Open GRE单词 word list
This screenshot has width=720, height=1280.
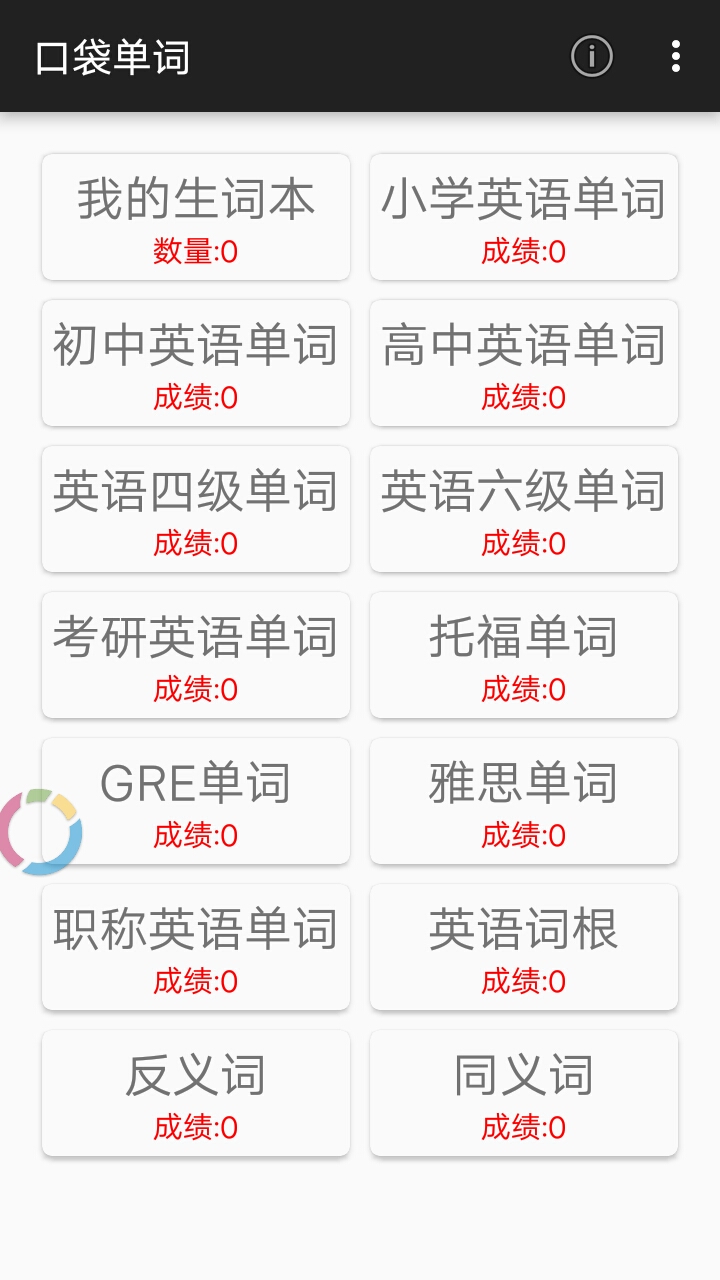pos(196,801)
